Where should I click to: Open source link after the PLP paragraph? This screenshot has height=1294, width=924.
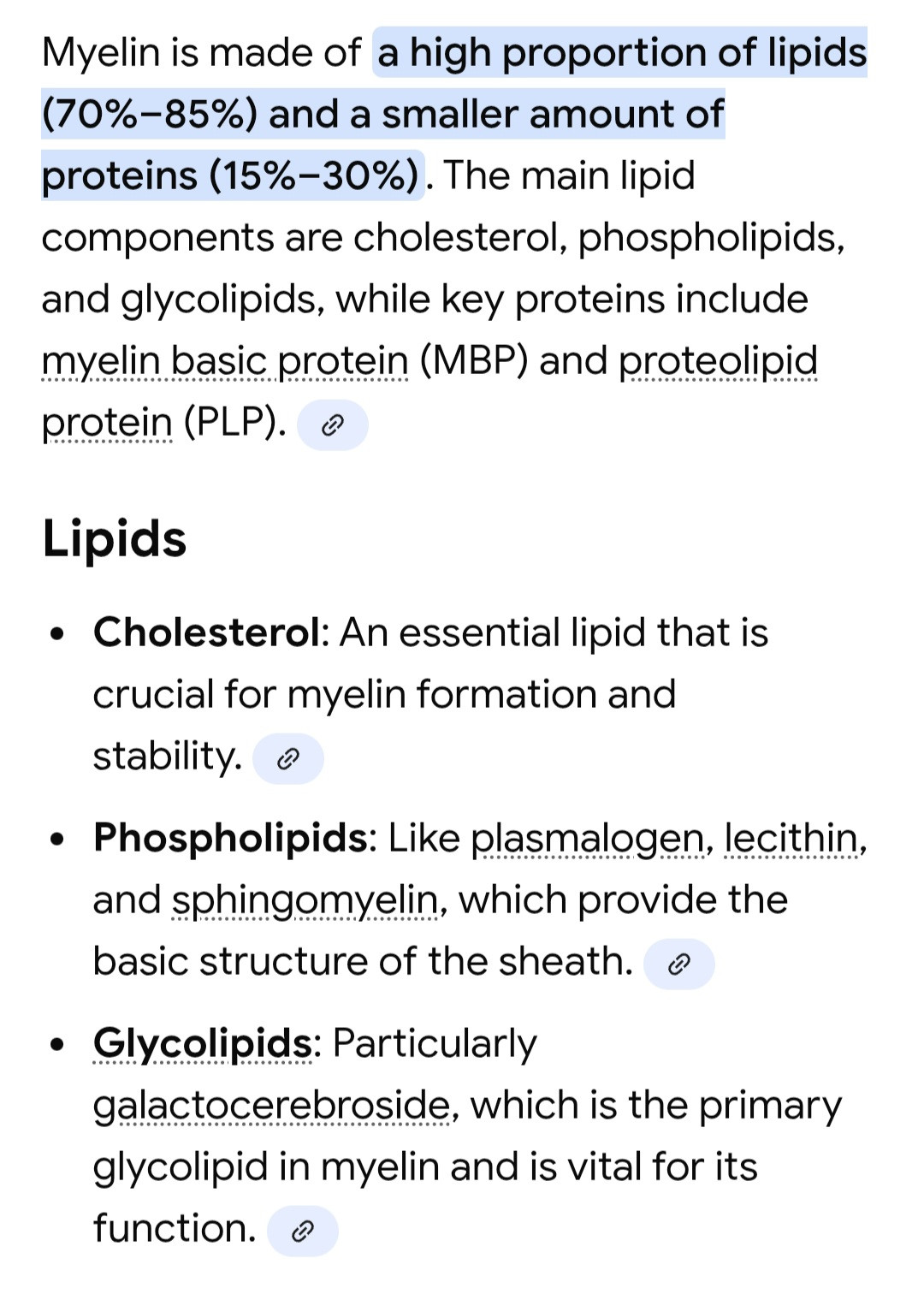coord(332,424)
